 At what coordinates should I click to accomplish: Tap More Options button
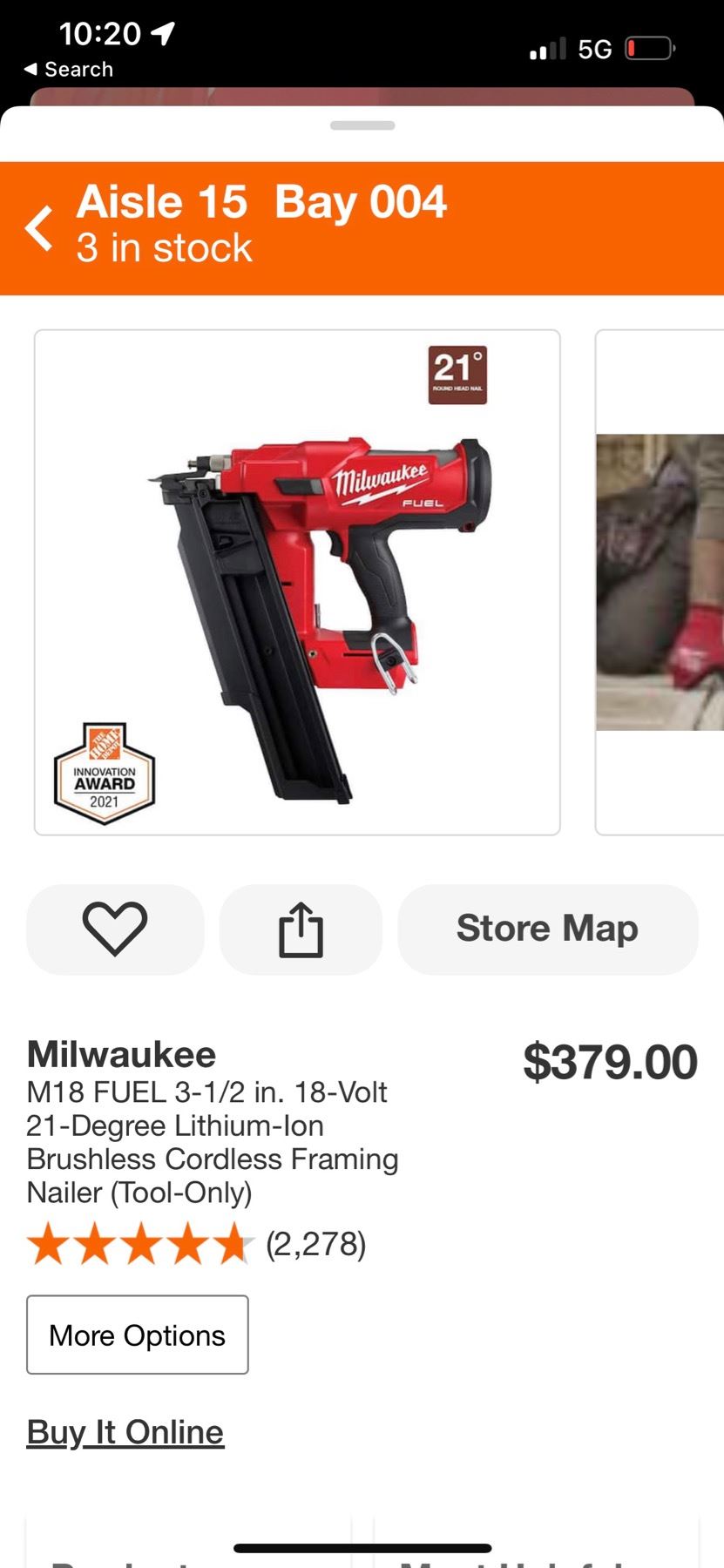(x=138, y=1335)
